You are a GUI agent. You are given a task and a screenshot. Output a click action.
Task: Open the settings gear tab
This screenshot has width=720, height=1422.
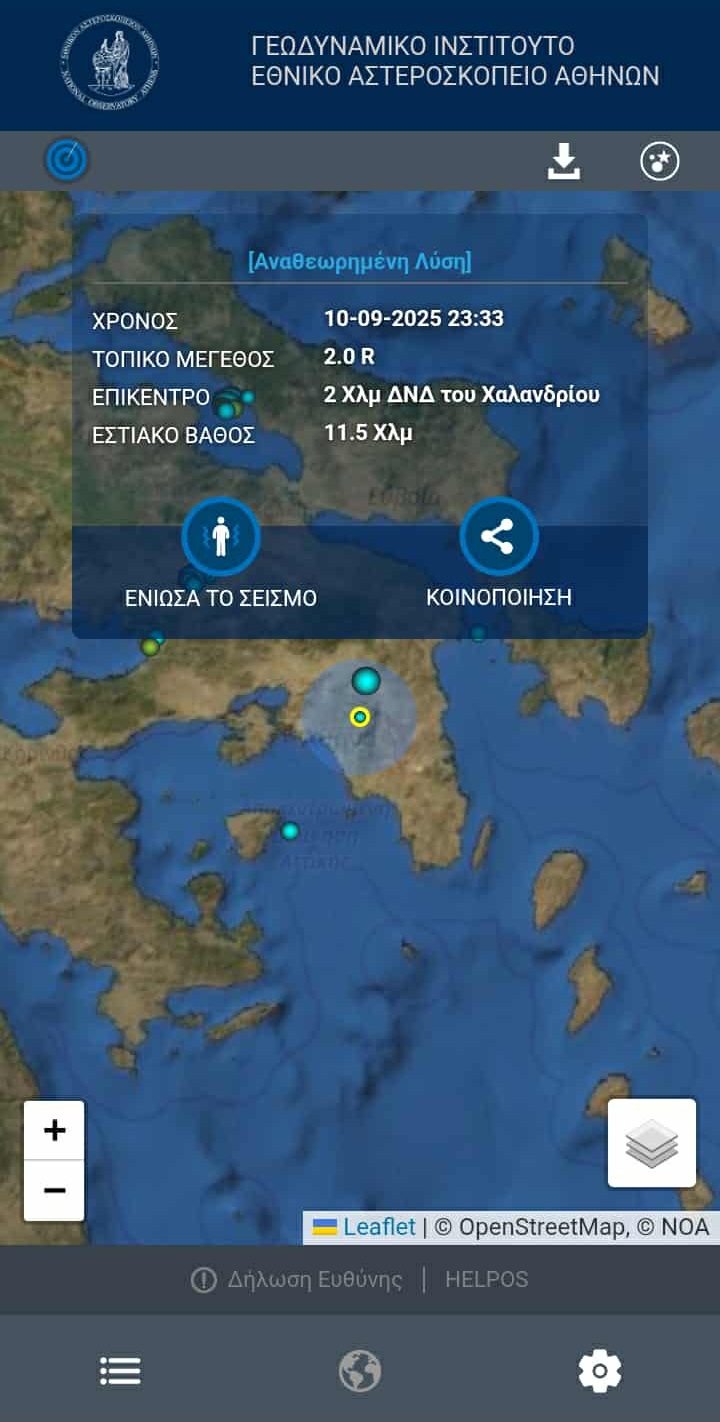600,1370
